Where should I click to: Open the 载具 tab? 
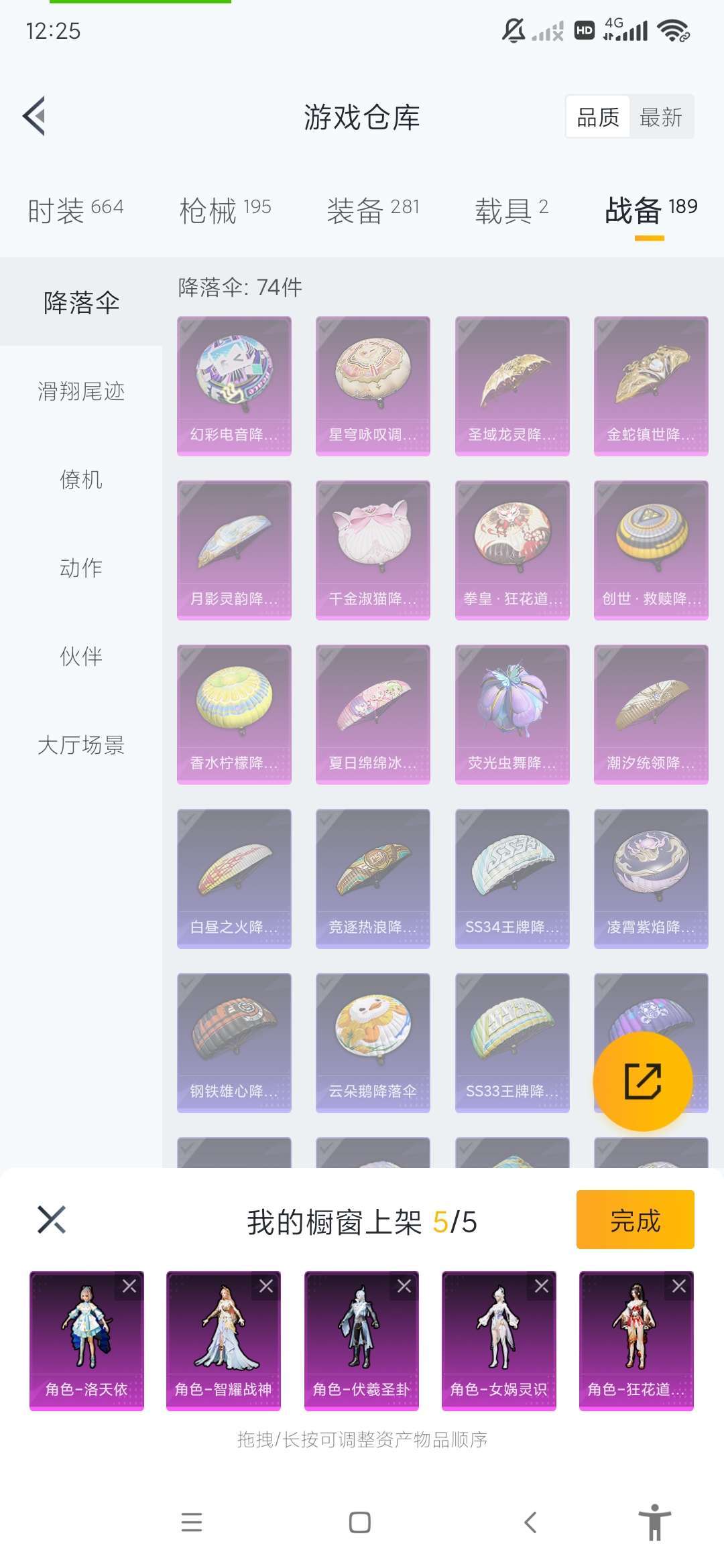click(511, 210)
